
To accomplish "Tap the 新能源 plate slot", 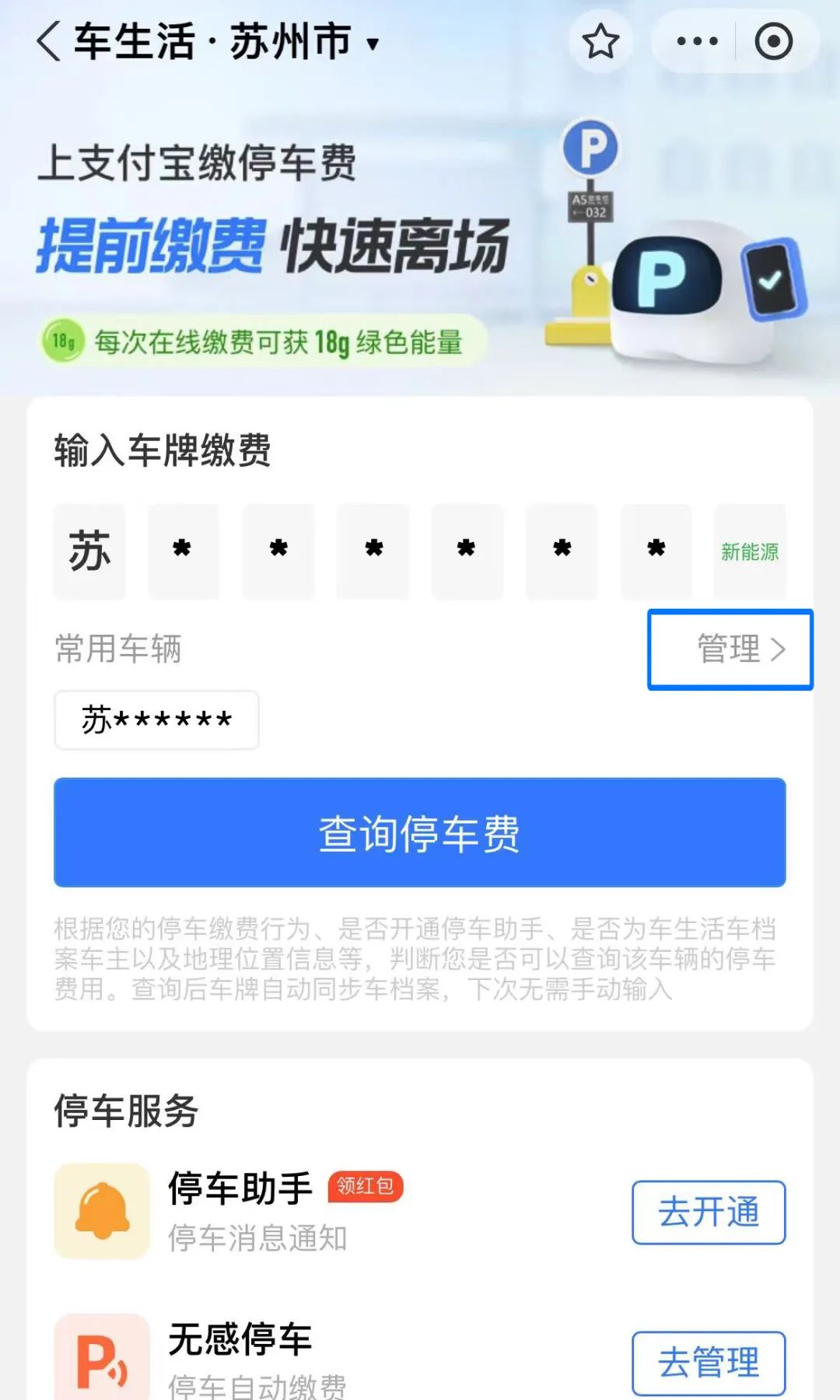I will (x=749, y=551).
